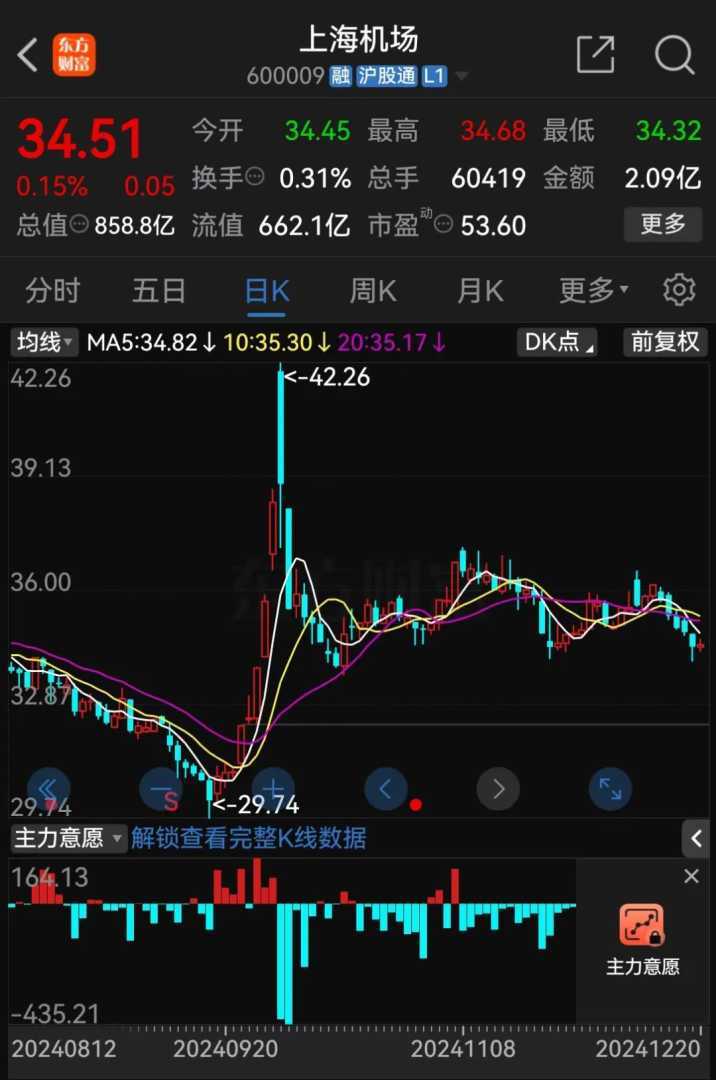Switch to the 五日 chart tab
The width and height of the screenshot is (716, 1080).
point(159,291)
